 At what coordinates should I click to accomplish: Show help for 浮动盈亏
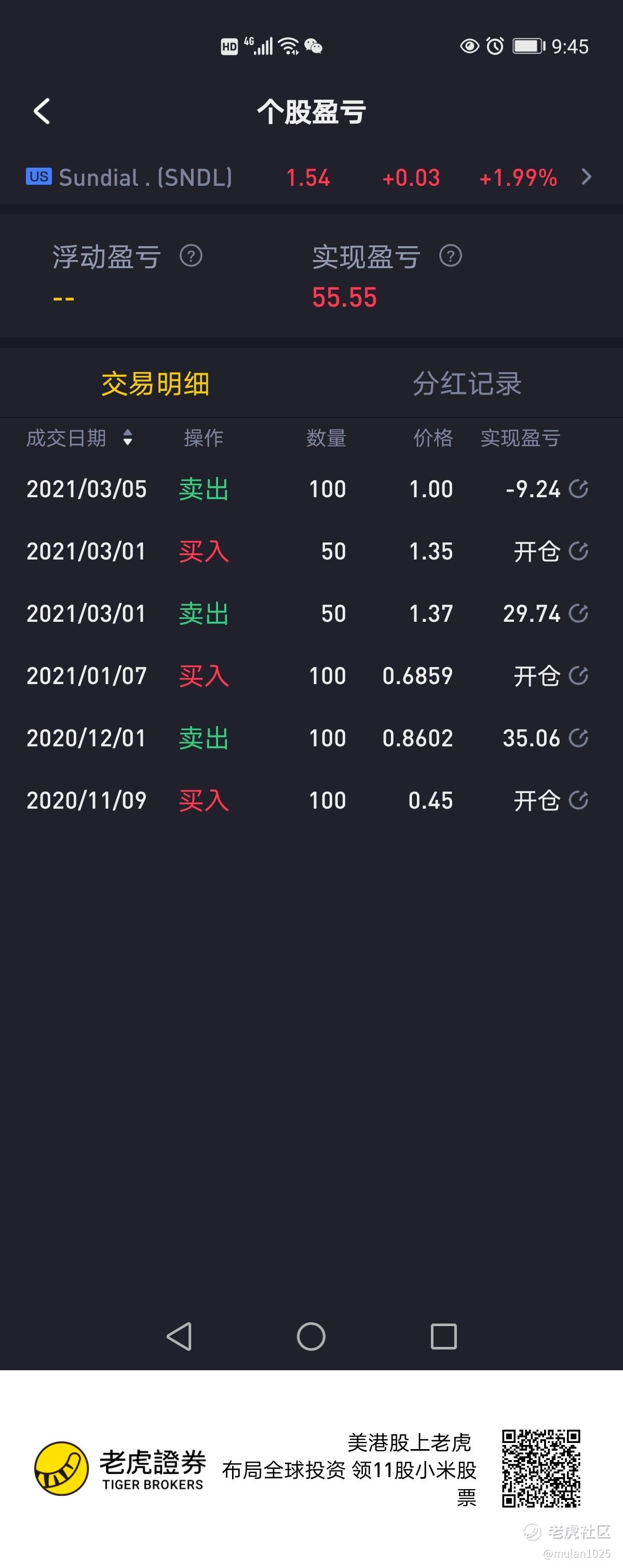(191, 256)
